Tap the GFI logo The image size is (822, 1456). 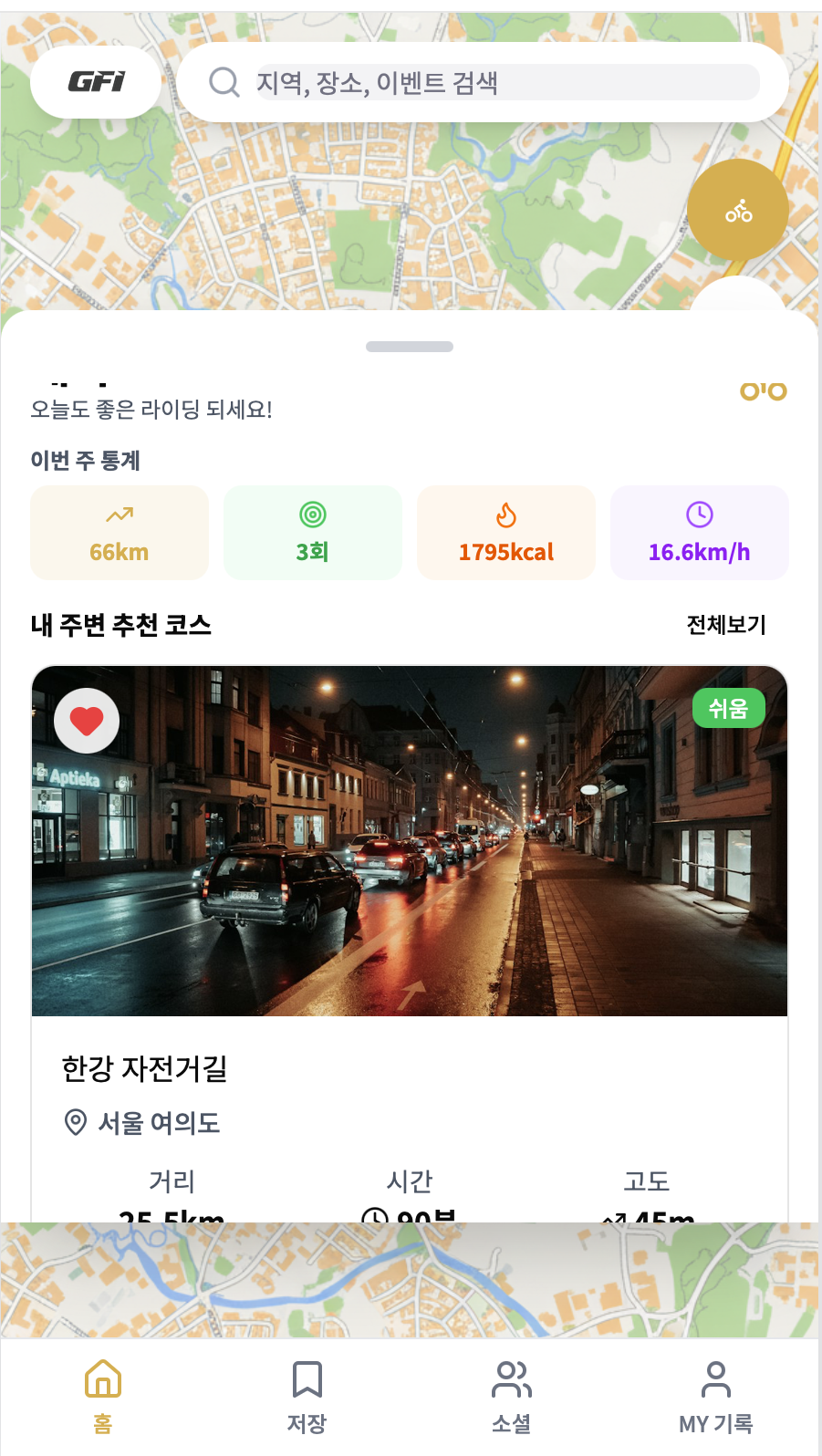(96, 81)
